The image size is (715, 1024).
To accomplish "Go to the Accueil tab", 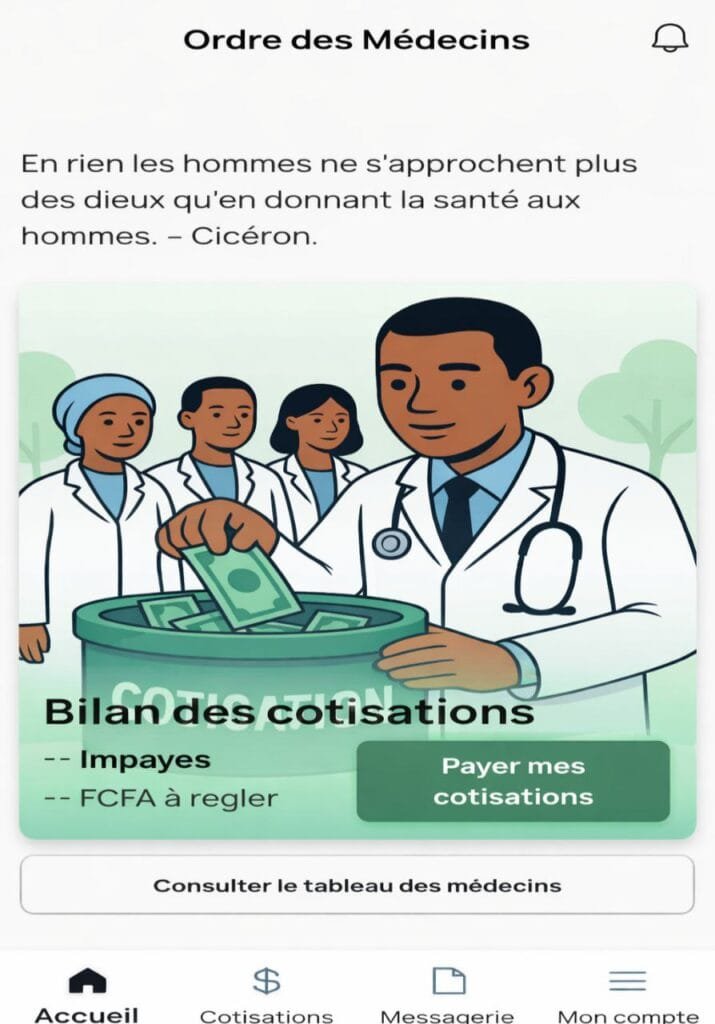I will click(x=86, y=994).
